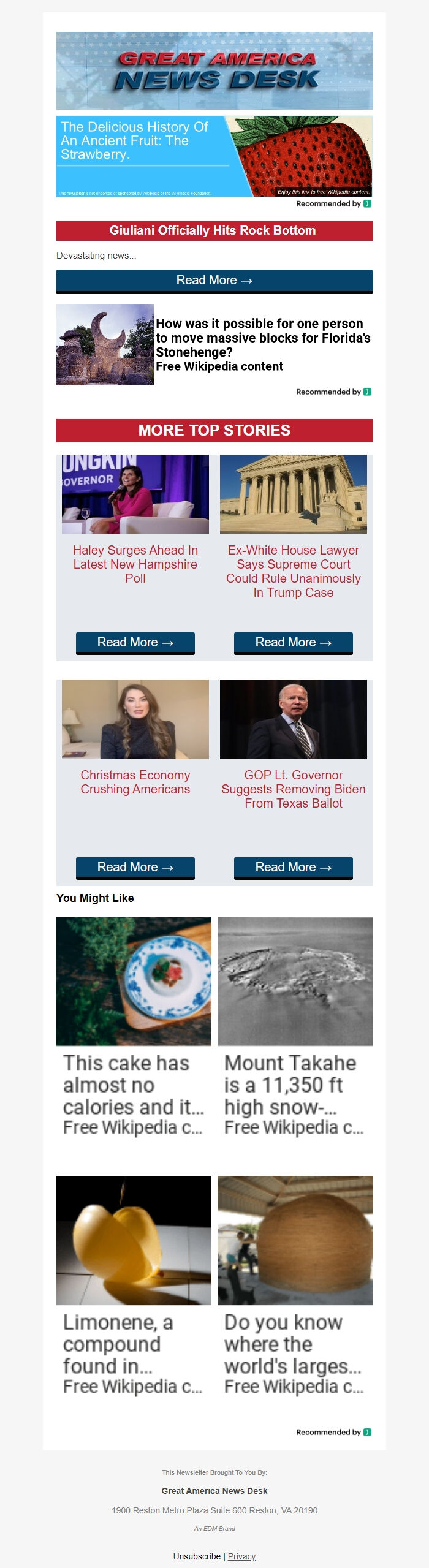View the Supreme Court building story image
Image resolution: width=429 pixels, height=1568 pixels.
coord(293,494)
